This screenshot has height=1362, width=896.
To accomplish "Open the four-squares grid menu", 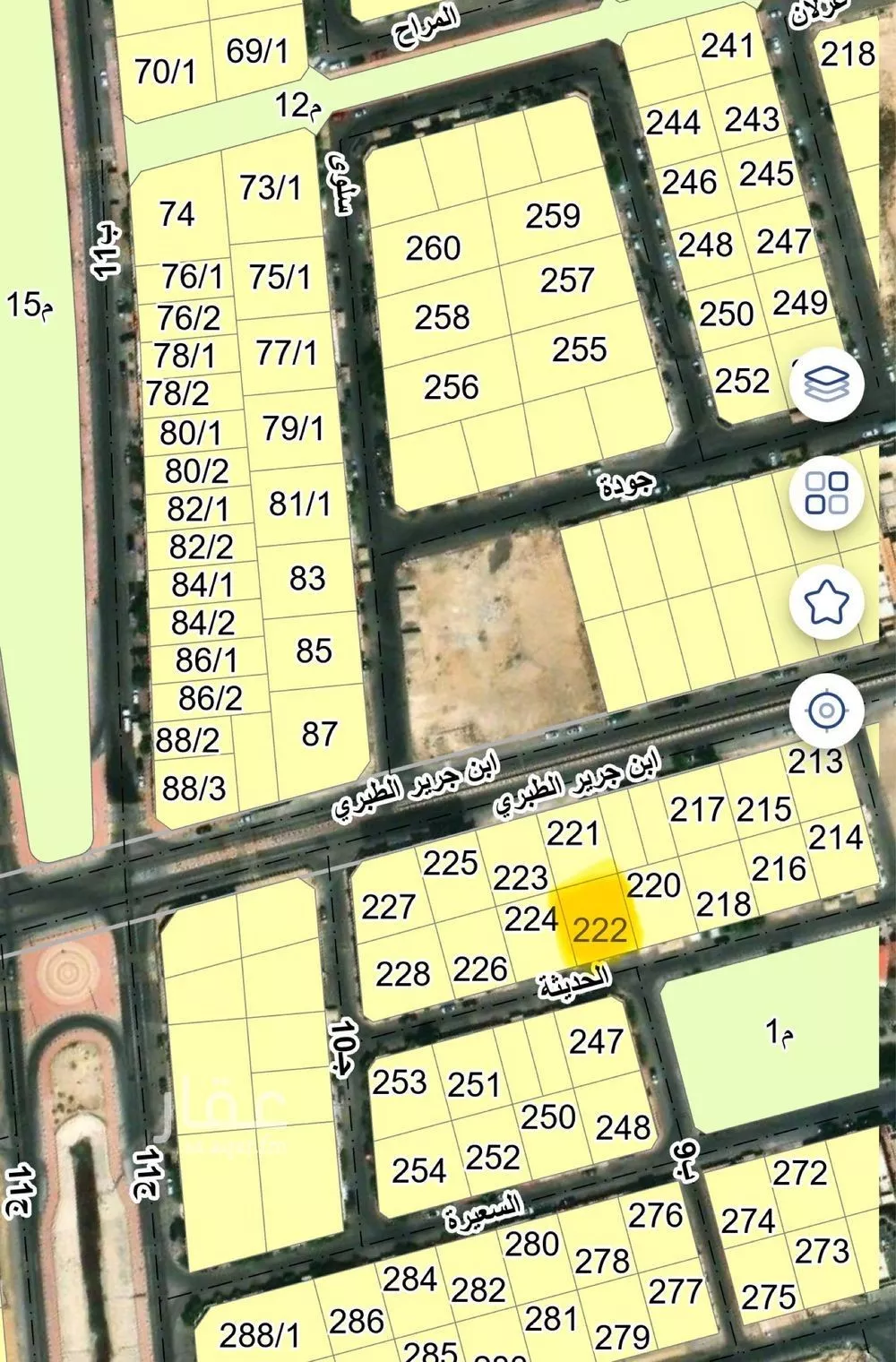I will click(x=826, y=492).
